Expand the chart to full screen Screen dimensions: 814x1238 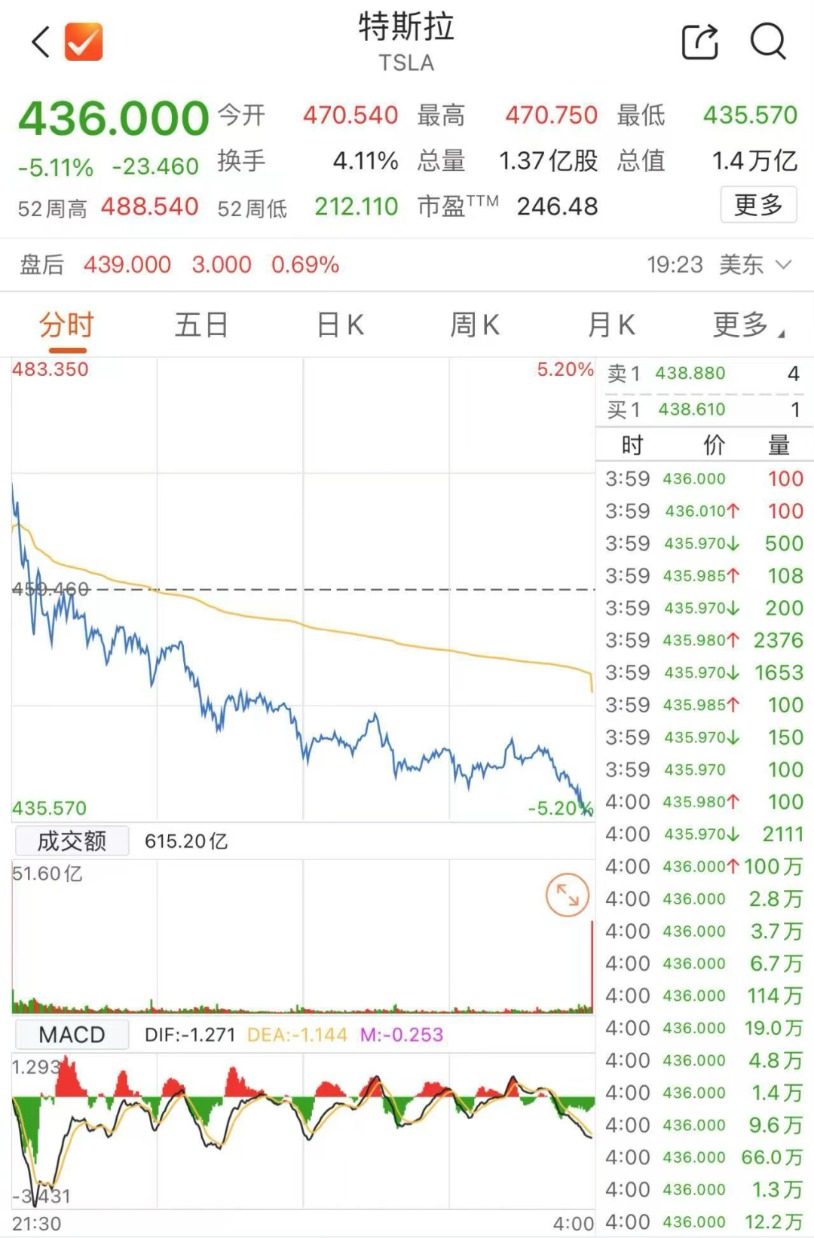567,895
